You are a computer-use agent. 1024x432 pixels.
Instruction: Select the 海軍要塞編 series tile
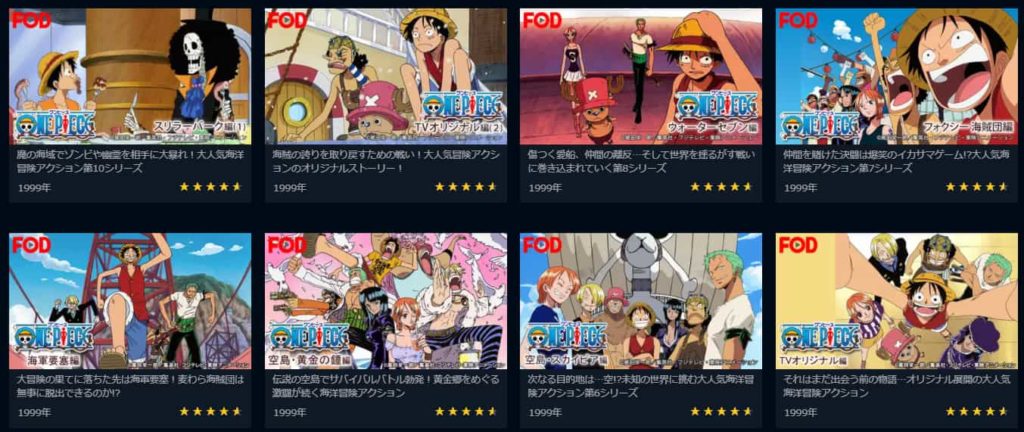[130, 301]
